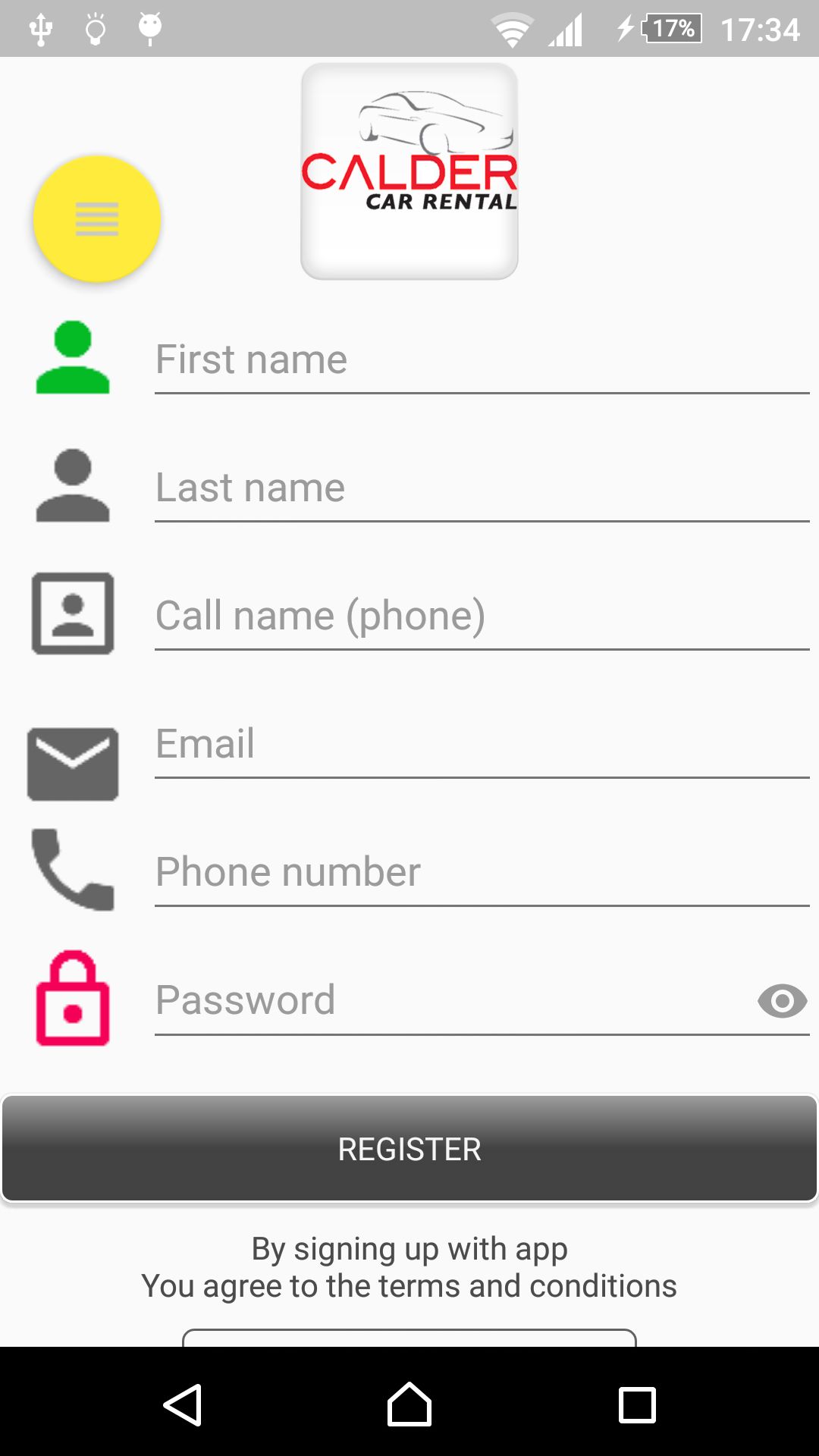Viewport: 819px width, 1456px height.
Task: Submit the form with REGISTER
Action: [409, 1148]
